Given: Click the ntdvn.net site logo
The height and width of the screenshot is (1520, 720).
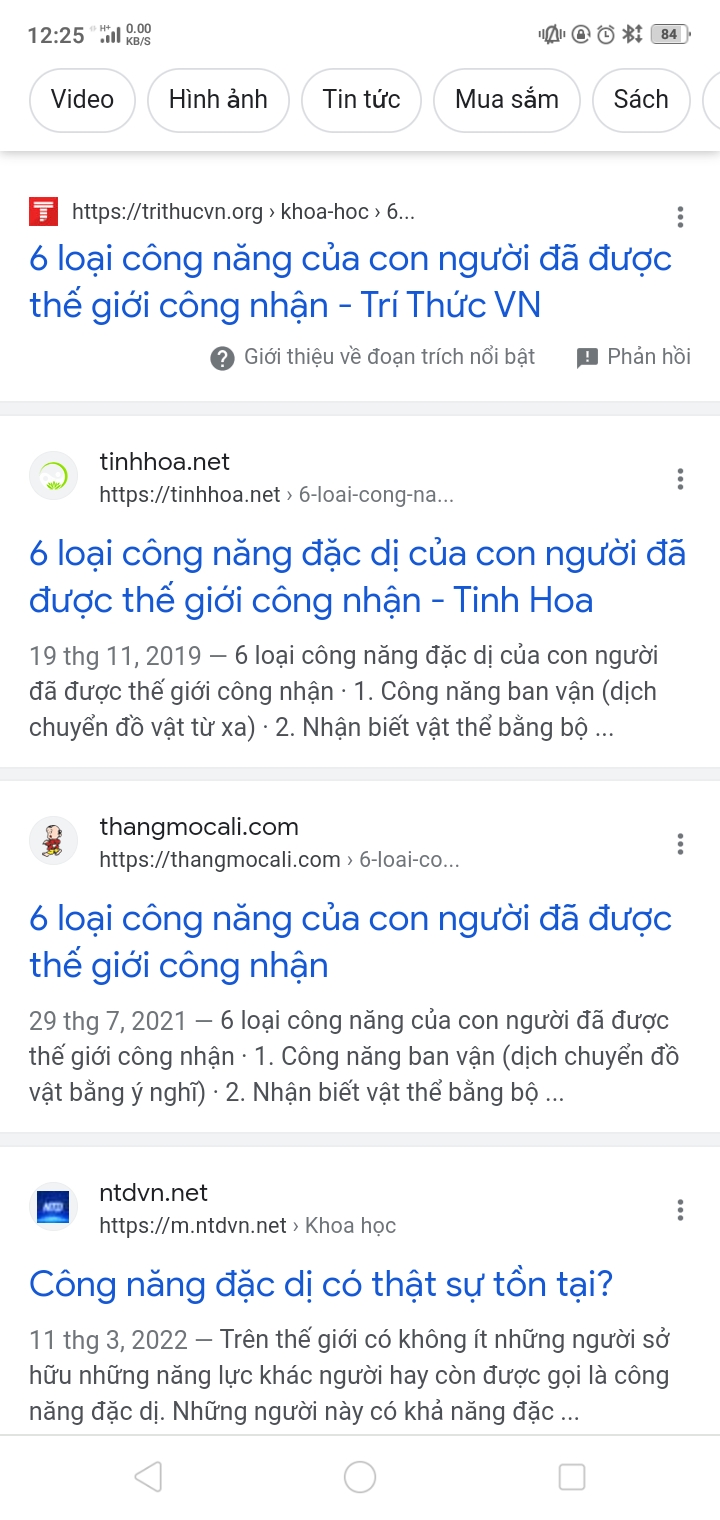Looking at the screenshot, I should (x=53, y=1206).
